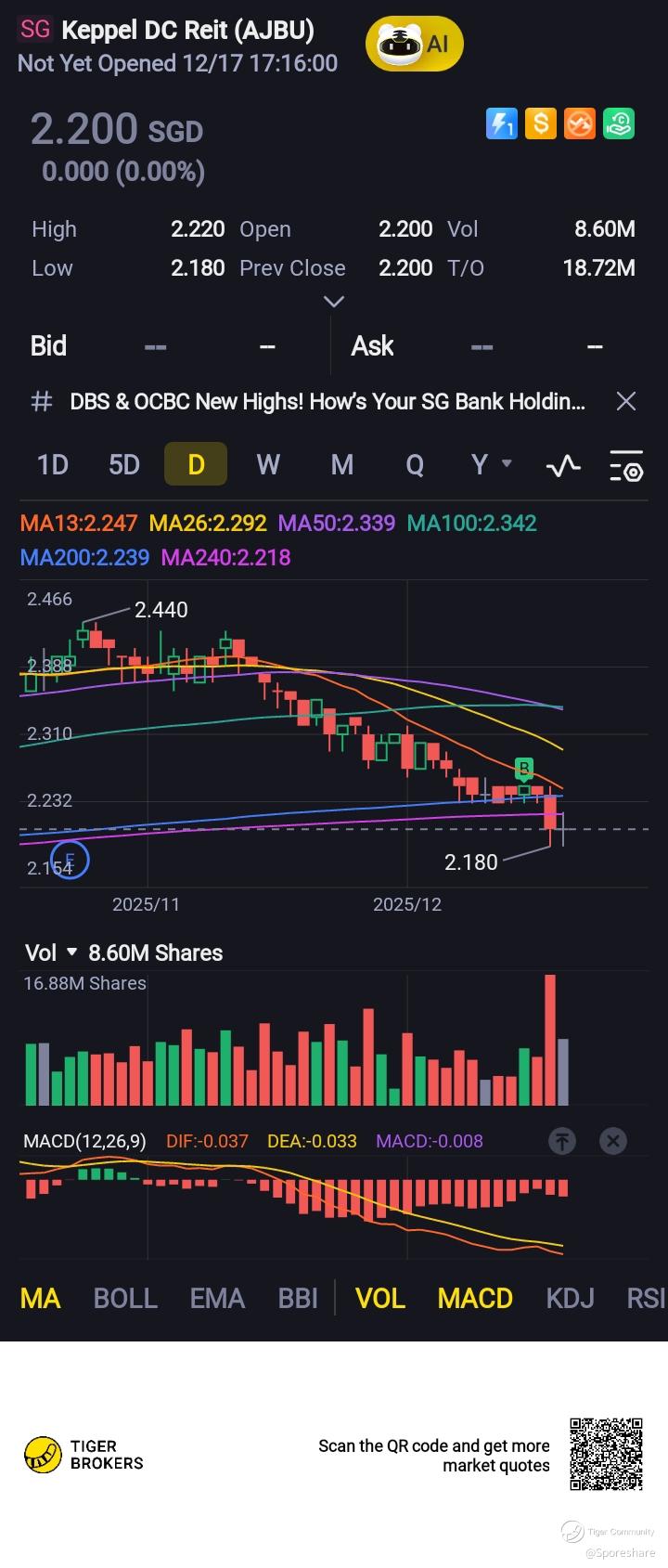The image size is (668, 1568).
Task: Close the MACD indicator panel
Action: click(613, 1141)
